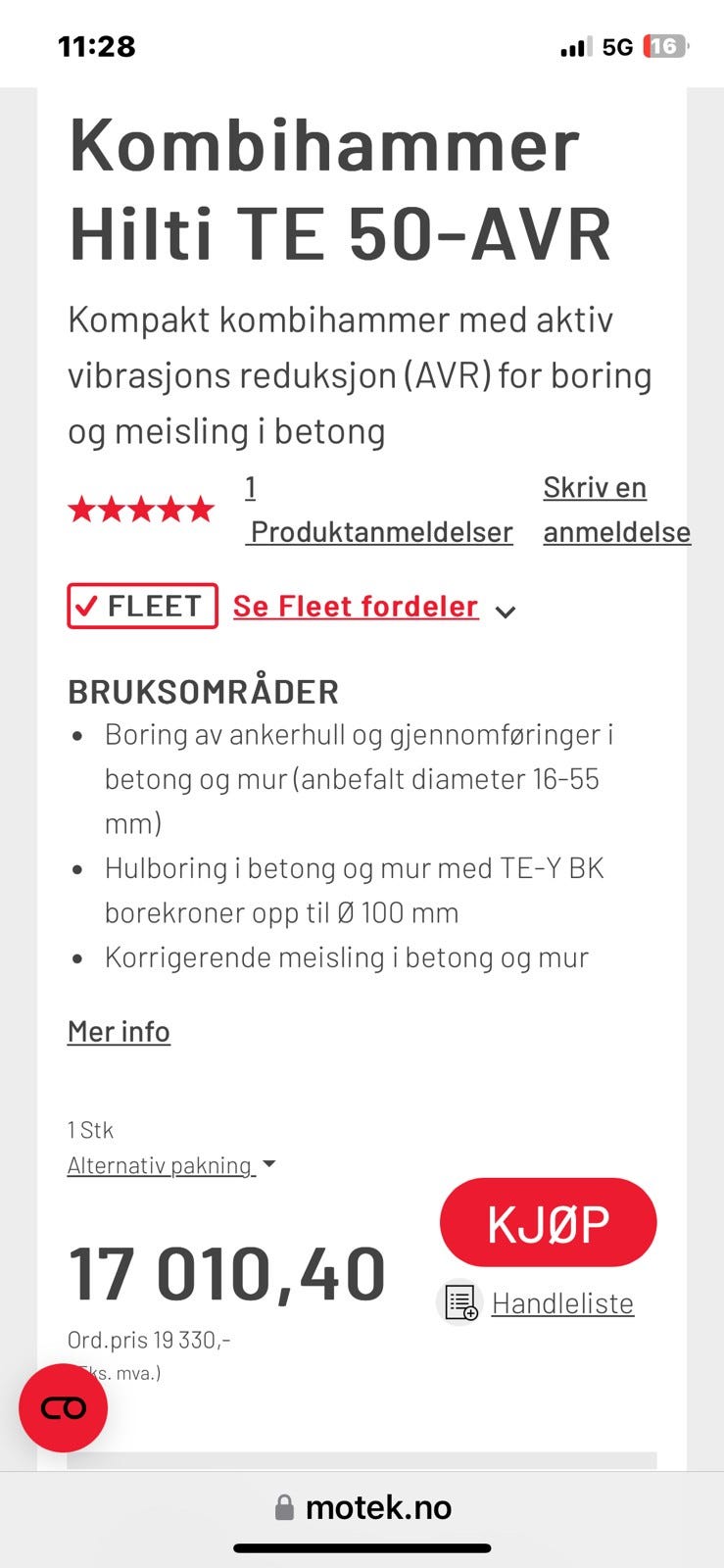
Task: Open the Mer info link
Action: pos(118,1031)
